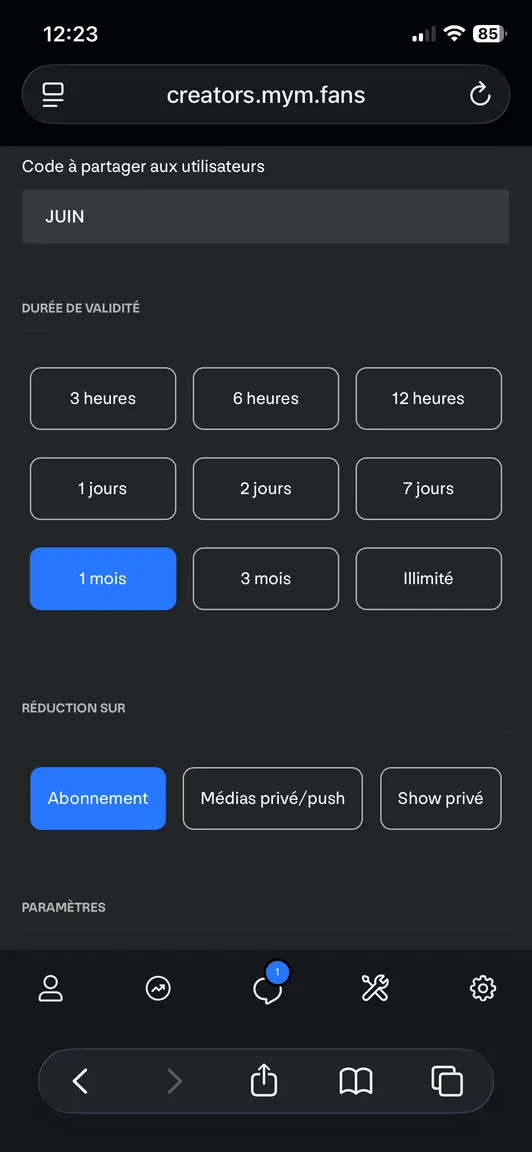Edit the promo code field showing JUIN
This screenshot has width=532, height=1152.
click(x=265, y=217)
